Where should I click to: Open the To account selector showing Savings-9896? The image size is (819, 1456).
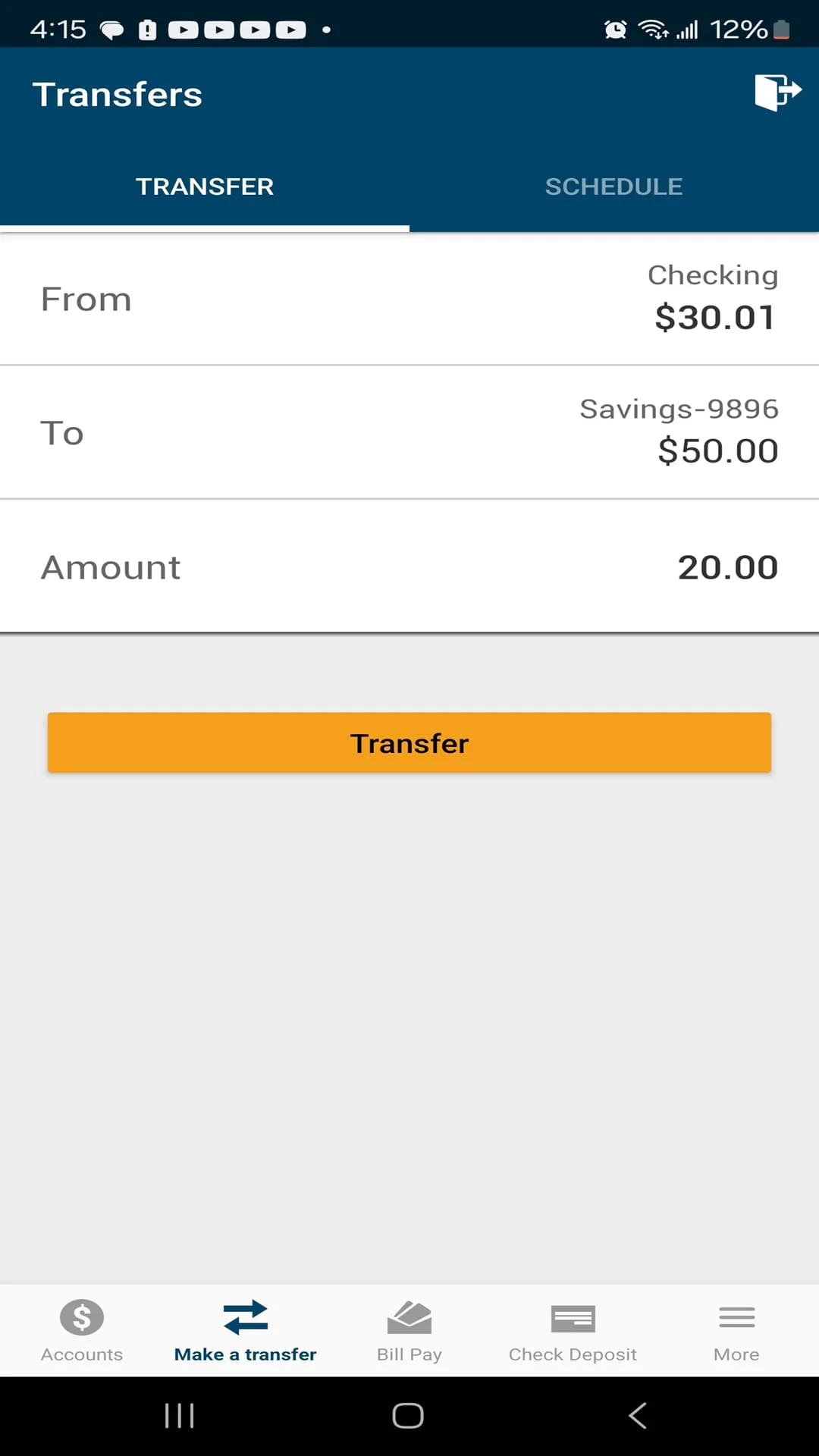click(x=409, y=431)
